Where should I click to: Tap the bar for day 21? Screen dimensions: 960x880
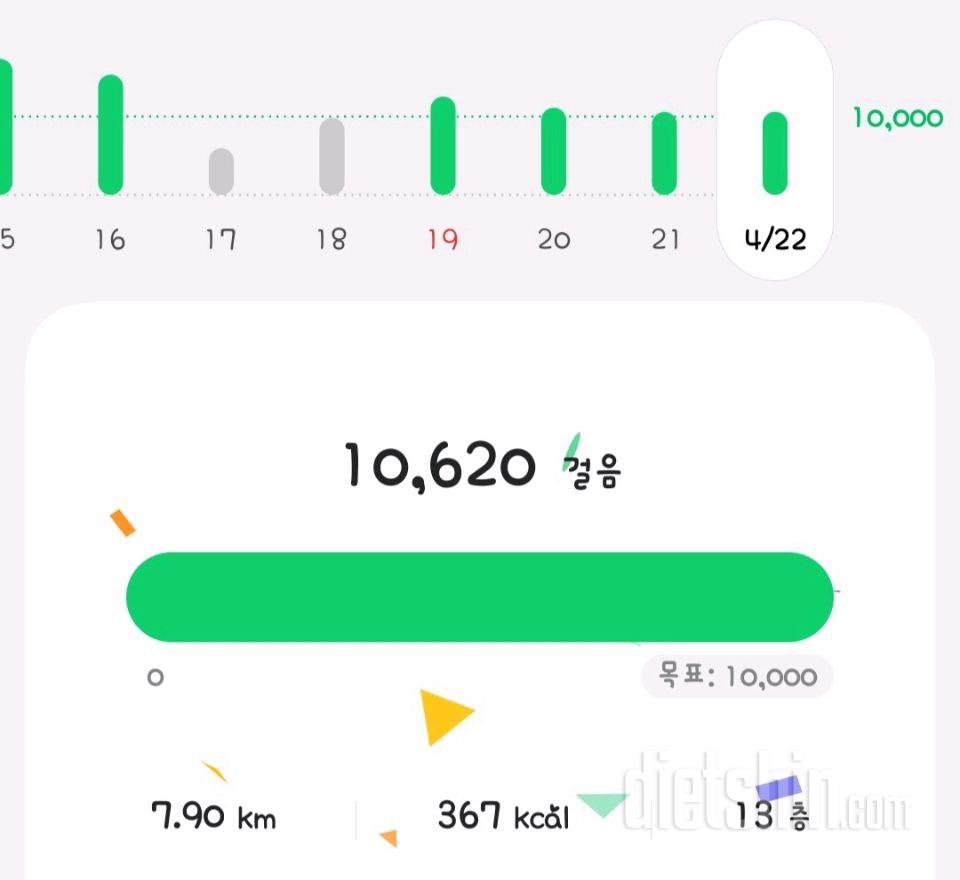pyautogui.click(x=664, y=153)
